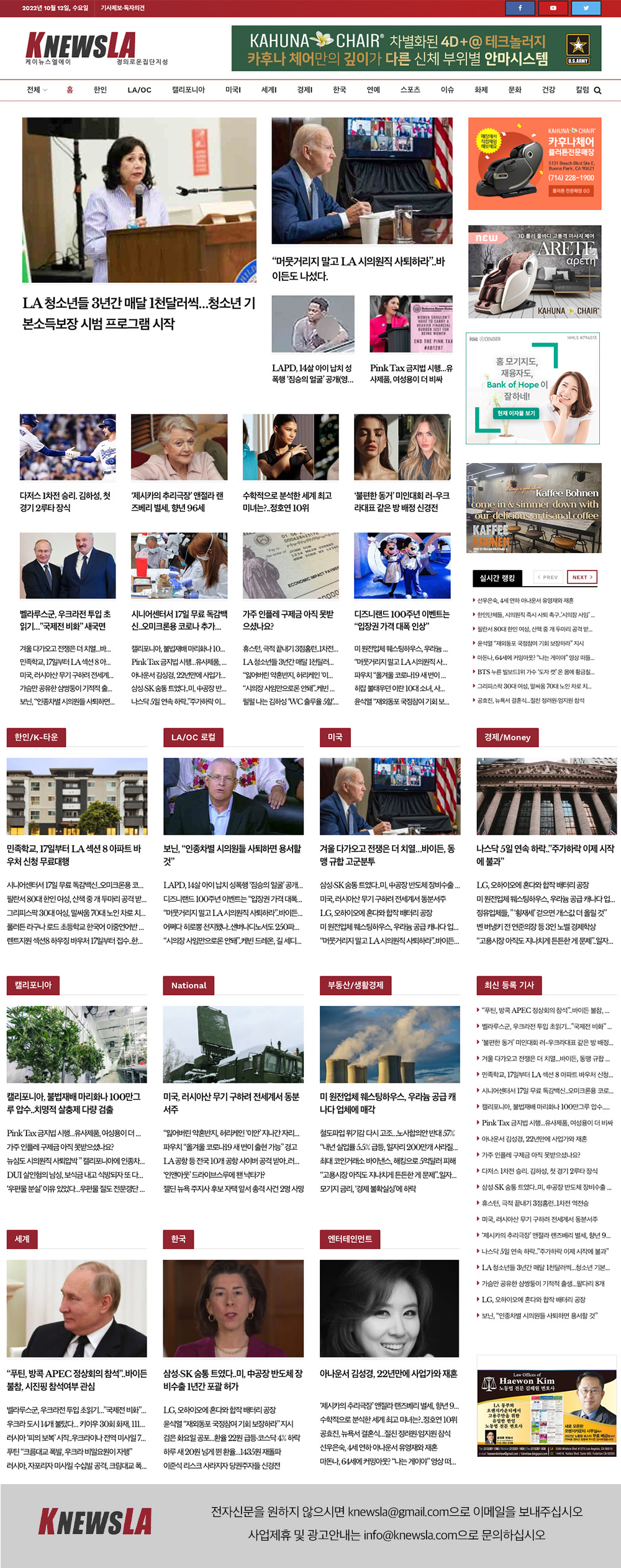Select the 캘리포니아 nav item
Screen dimensions: 621x1568
tap(188, 90)
